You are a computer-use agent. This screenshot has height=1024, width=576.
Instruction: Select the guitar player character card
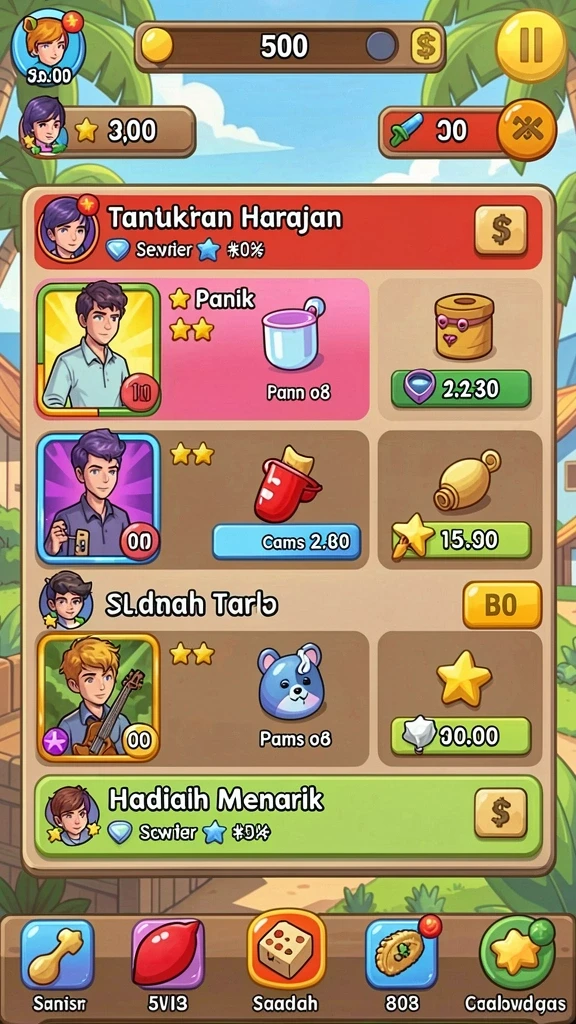[x=99, y=697]
